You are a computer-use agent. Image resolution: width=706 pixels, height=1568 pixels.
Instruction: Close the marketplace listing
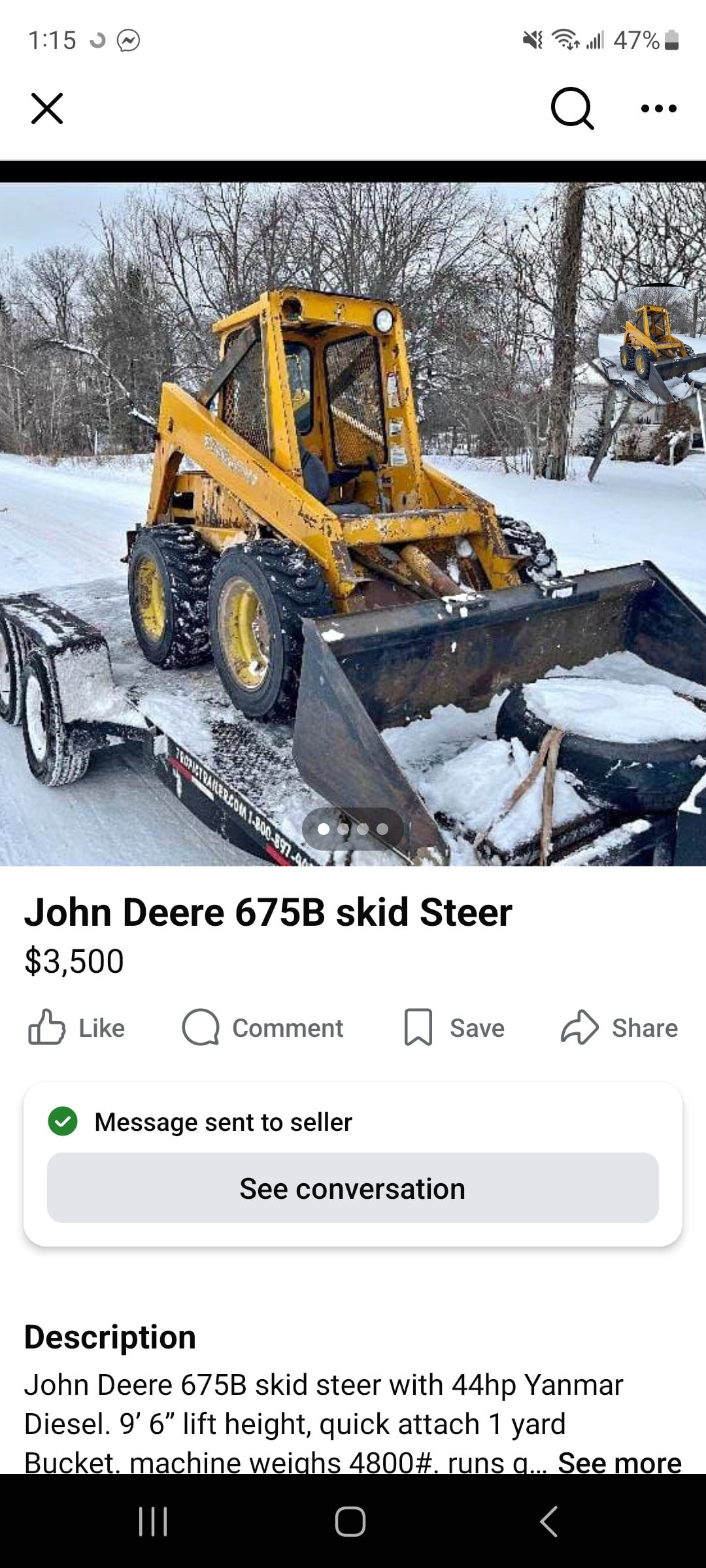(x=47, y=108)
